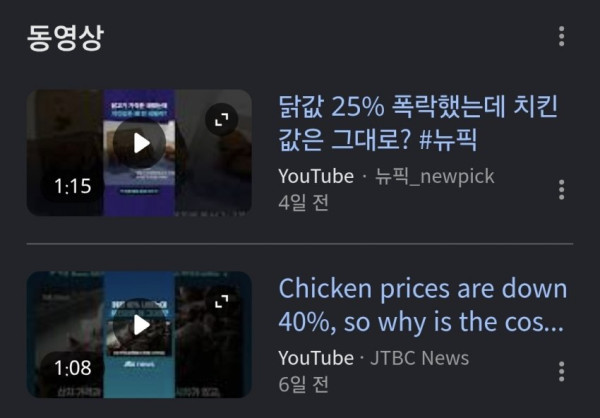Expand the 뉴픽_newpick video preview
This screenshot has width=600, height=418.
point(222,119)
